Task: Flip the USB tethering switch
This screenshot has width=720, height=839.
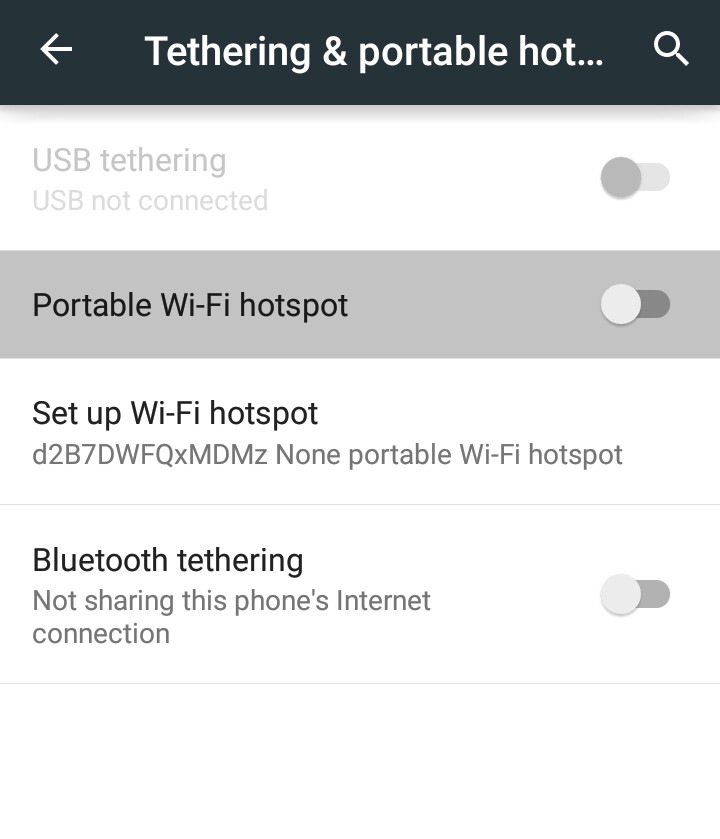Action: 637,177
